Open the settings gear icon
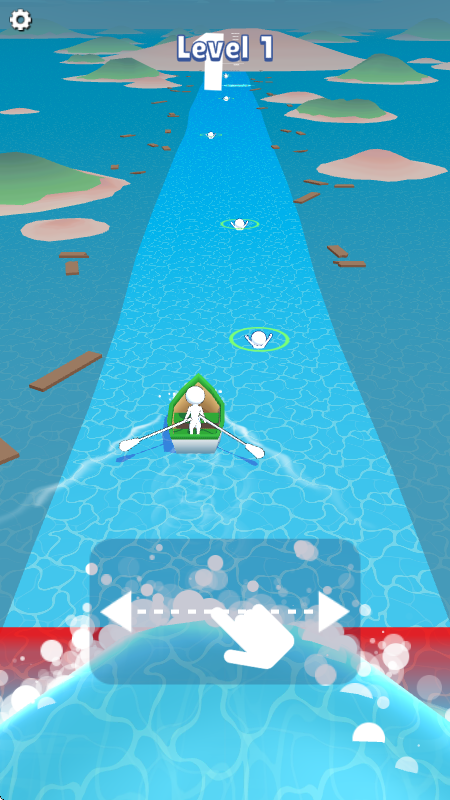This screenshot has height=800, width=450. [20, 20]
